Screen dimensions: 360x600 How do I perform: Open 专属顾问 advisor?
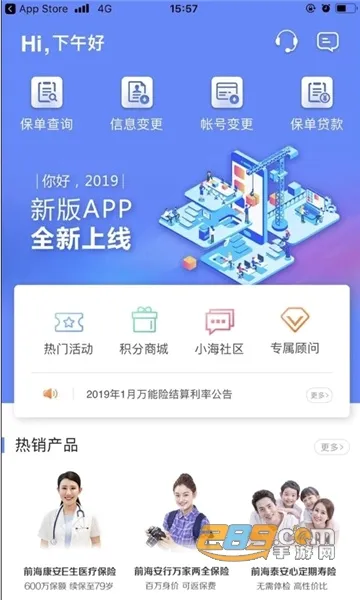(x=295, y=332)
